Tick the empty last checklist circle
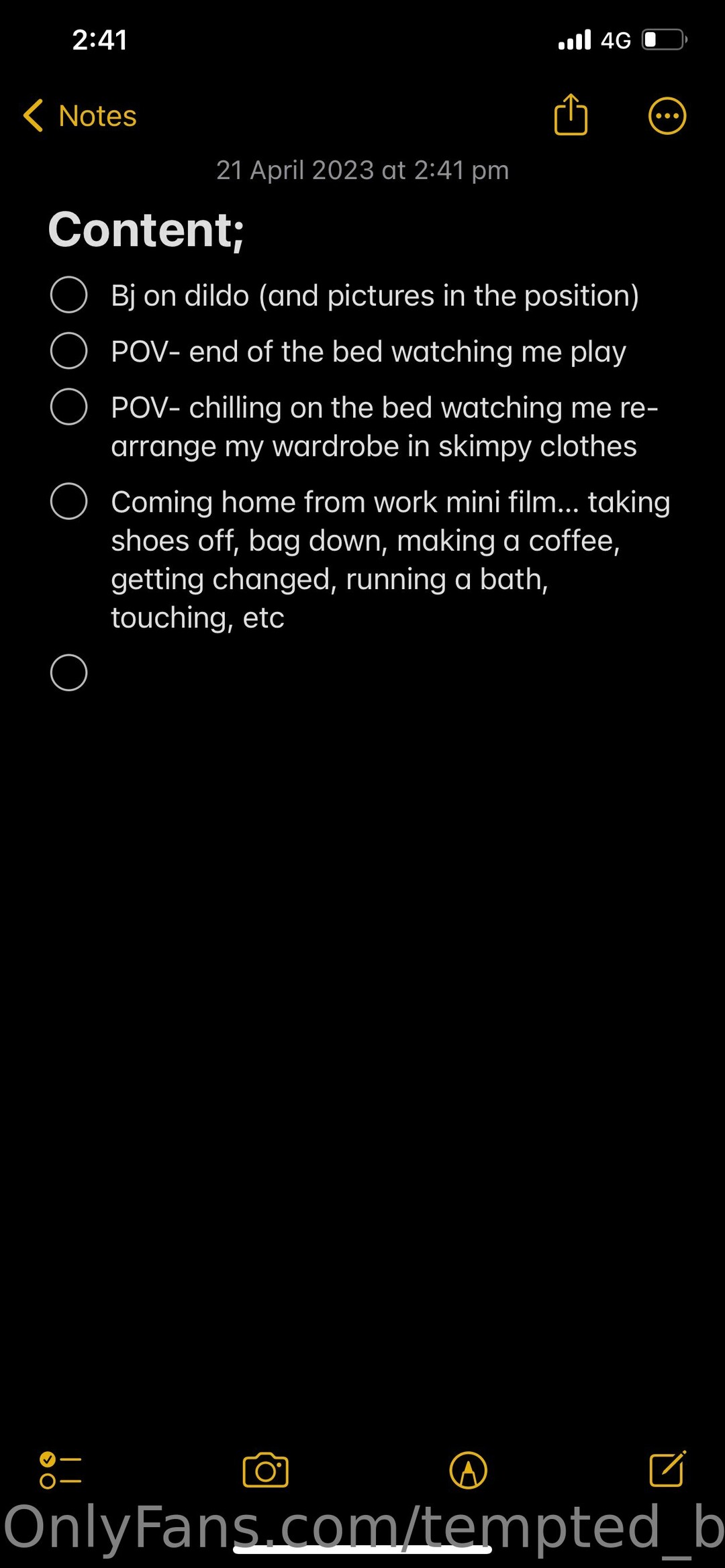Viewport: 725px width, 1568px height. point(69,672)
